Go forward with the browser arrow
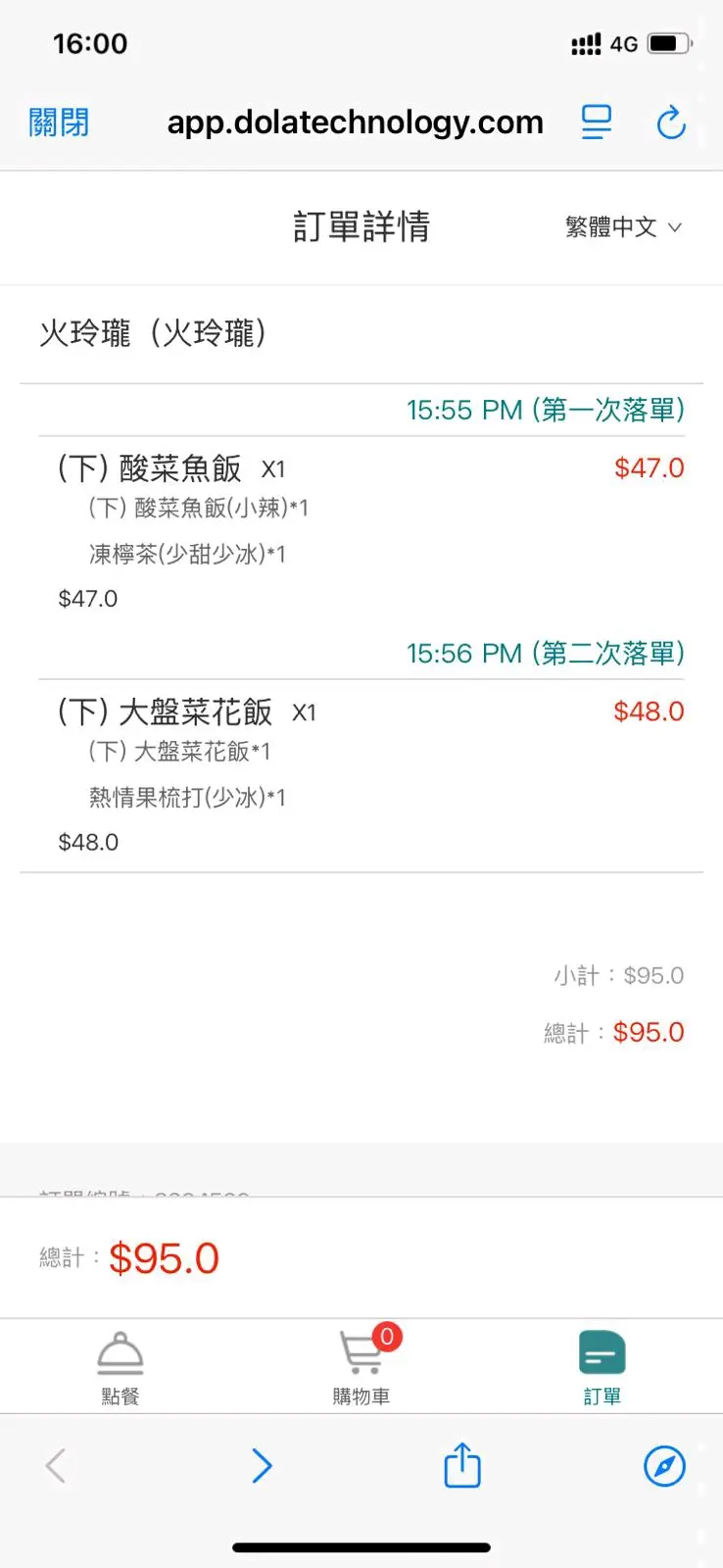 262,1466
